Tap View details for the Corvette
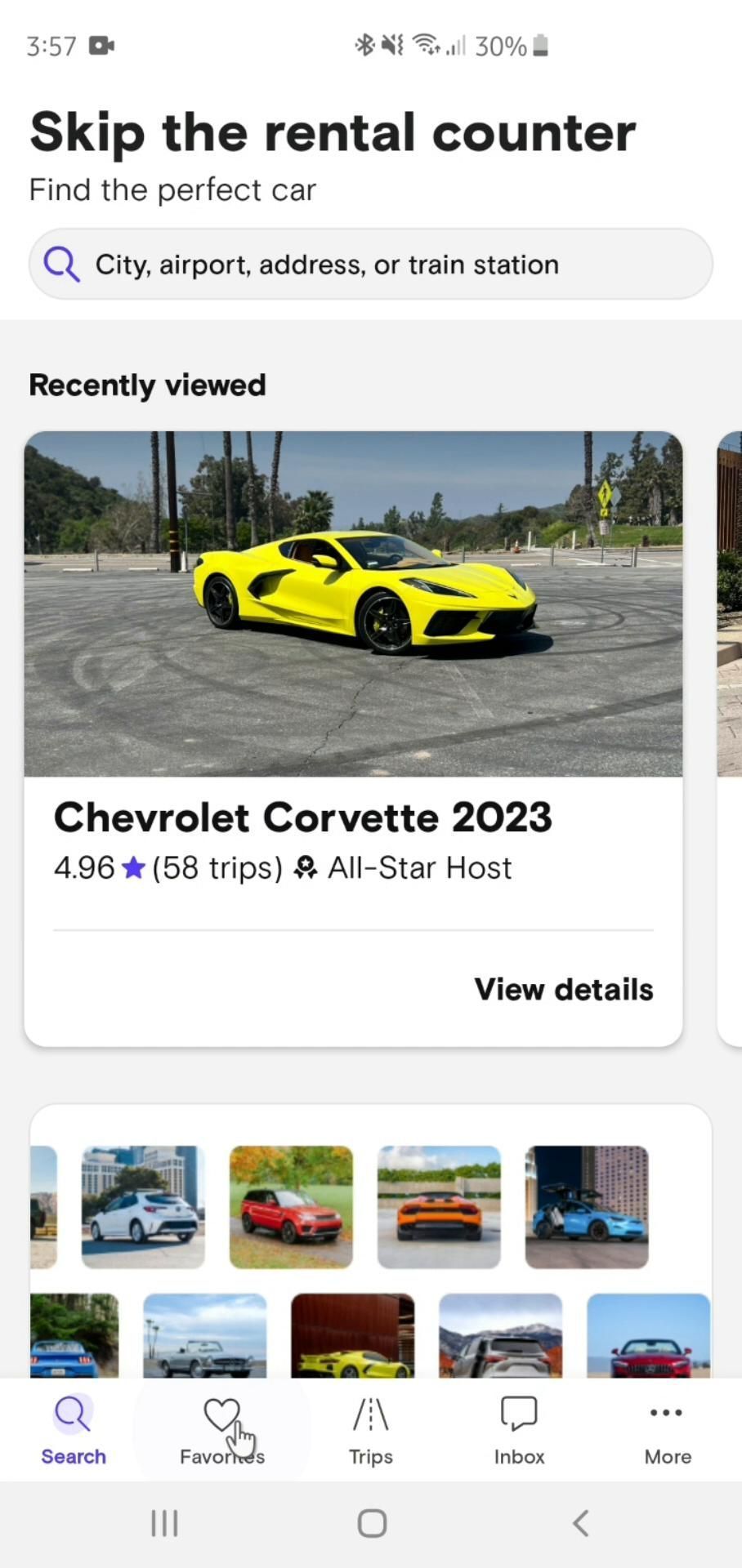 click(563, 990)
